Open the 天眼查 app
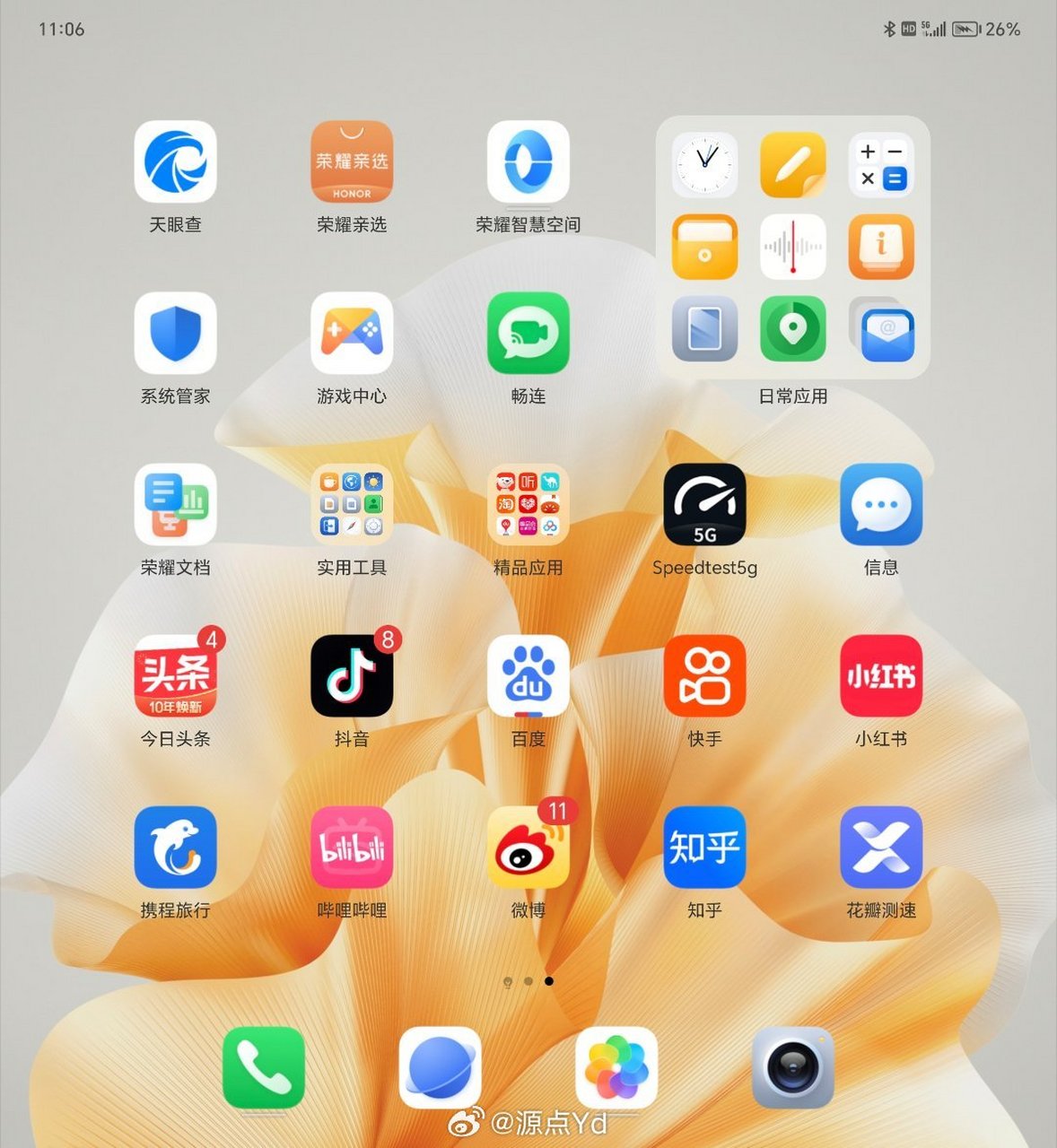Image resolution: width=1057 pixels, height=1148 pixels. pyautogui.click(x=175, y=162)
